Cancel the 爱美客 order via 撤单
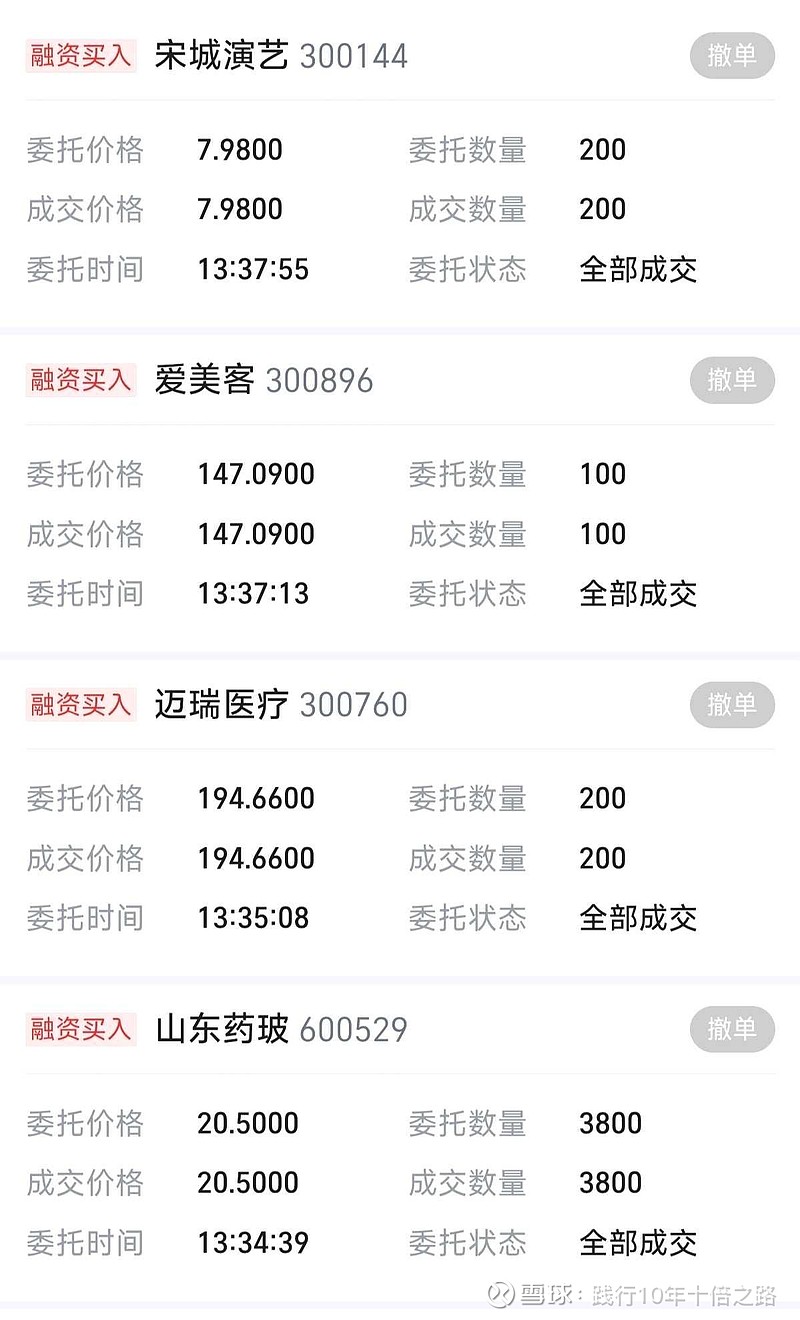The height and width of the screenshot is (1320, 800). coord(732,380)
